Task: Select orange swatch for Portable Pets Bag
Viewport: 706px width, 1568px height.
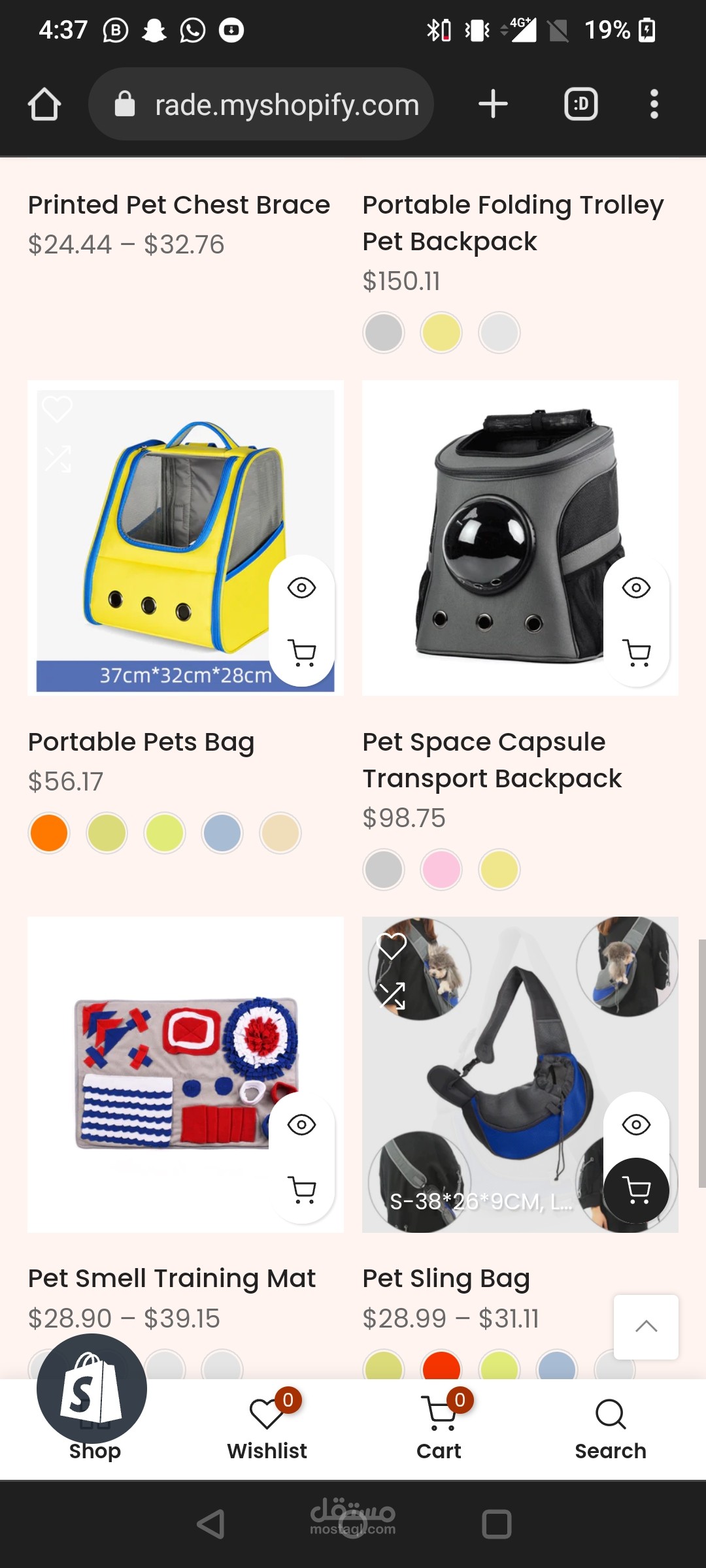Action: pos(49,833)
